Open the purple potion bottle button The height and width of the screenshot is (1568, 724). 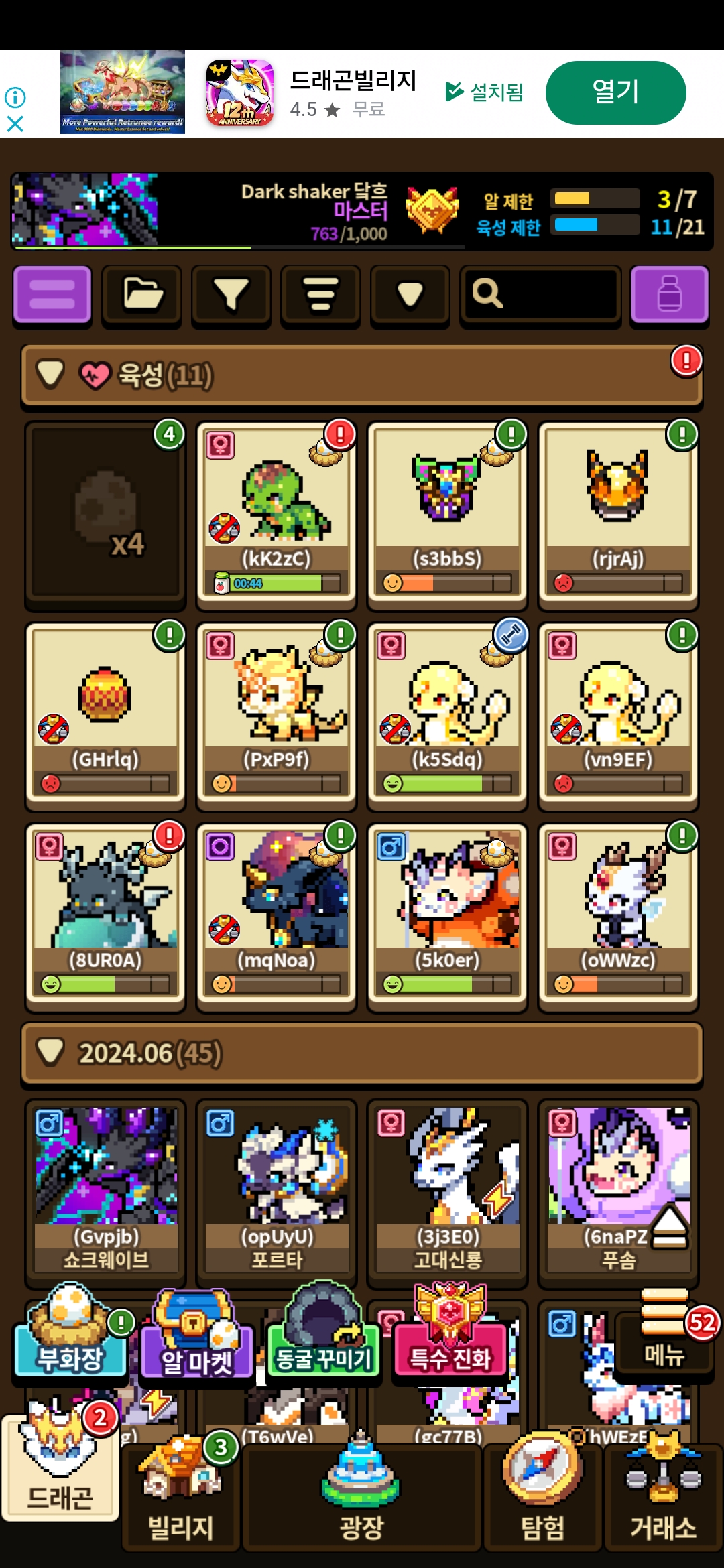pyautogui.click(x=669, y=294)
